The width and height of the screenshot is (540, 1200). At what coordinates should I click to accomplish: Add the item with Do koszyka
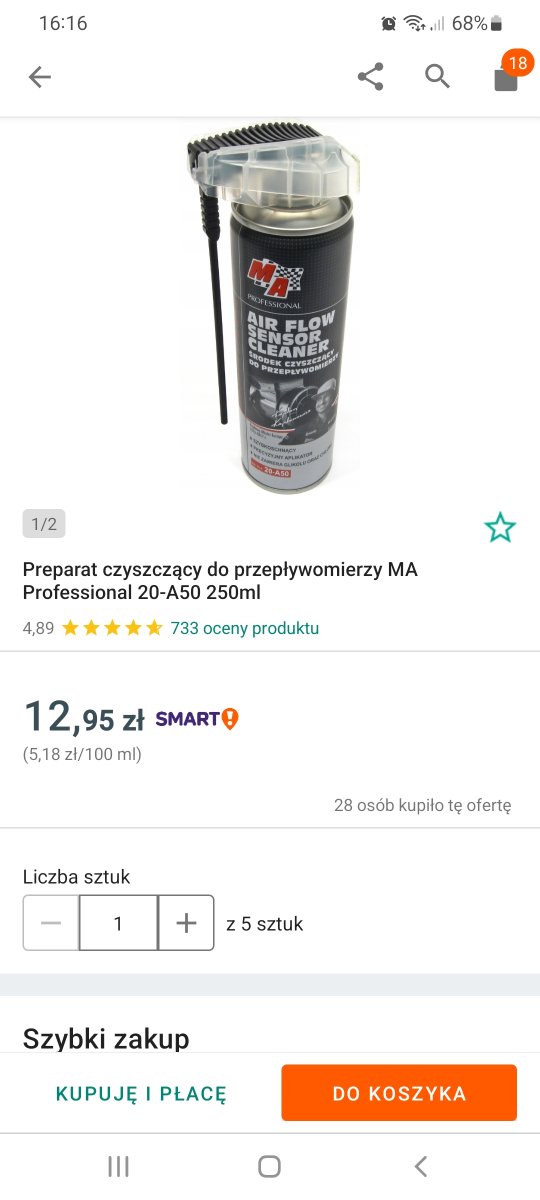click(399, 1093)
